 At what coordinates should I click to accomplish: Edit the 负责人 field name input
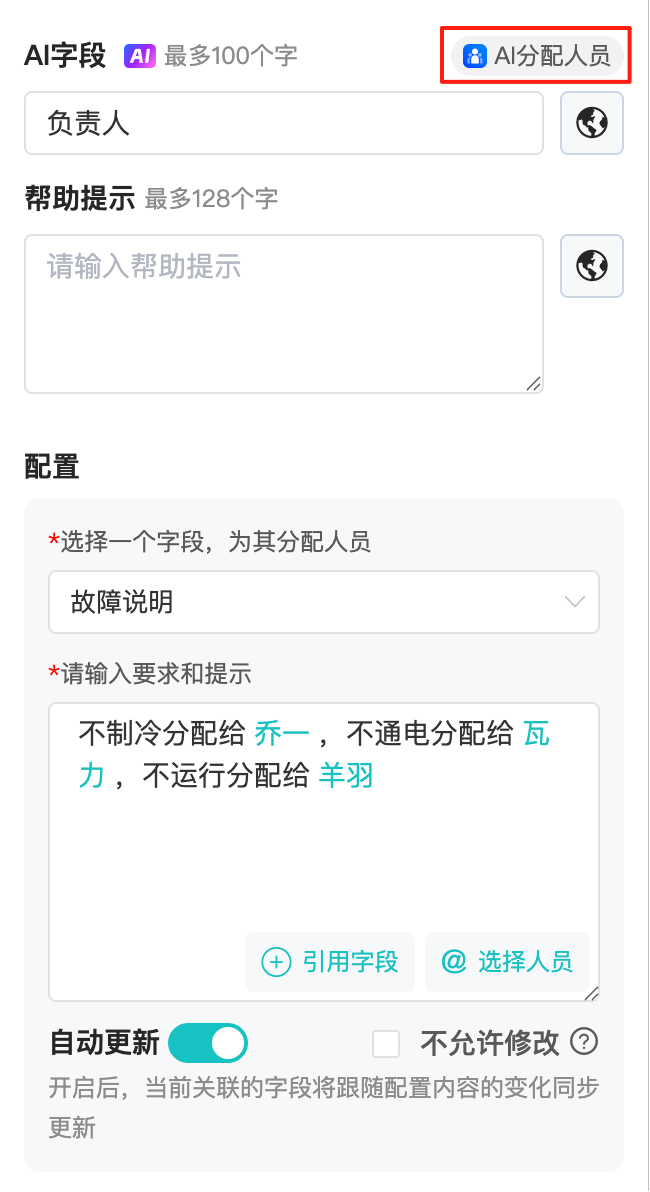[283, 123]
